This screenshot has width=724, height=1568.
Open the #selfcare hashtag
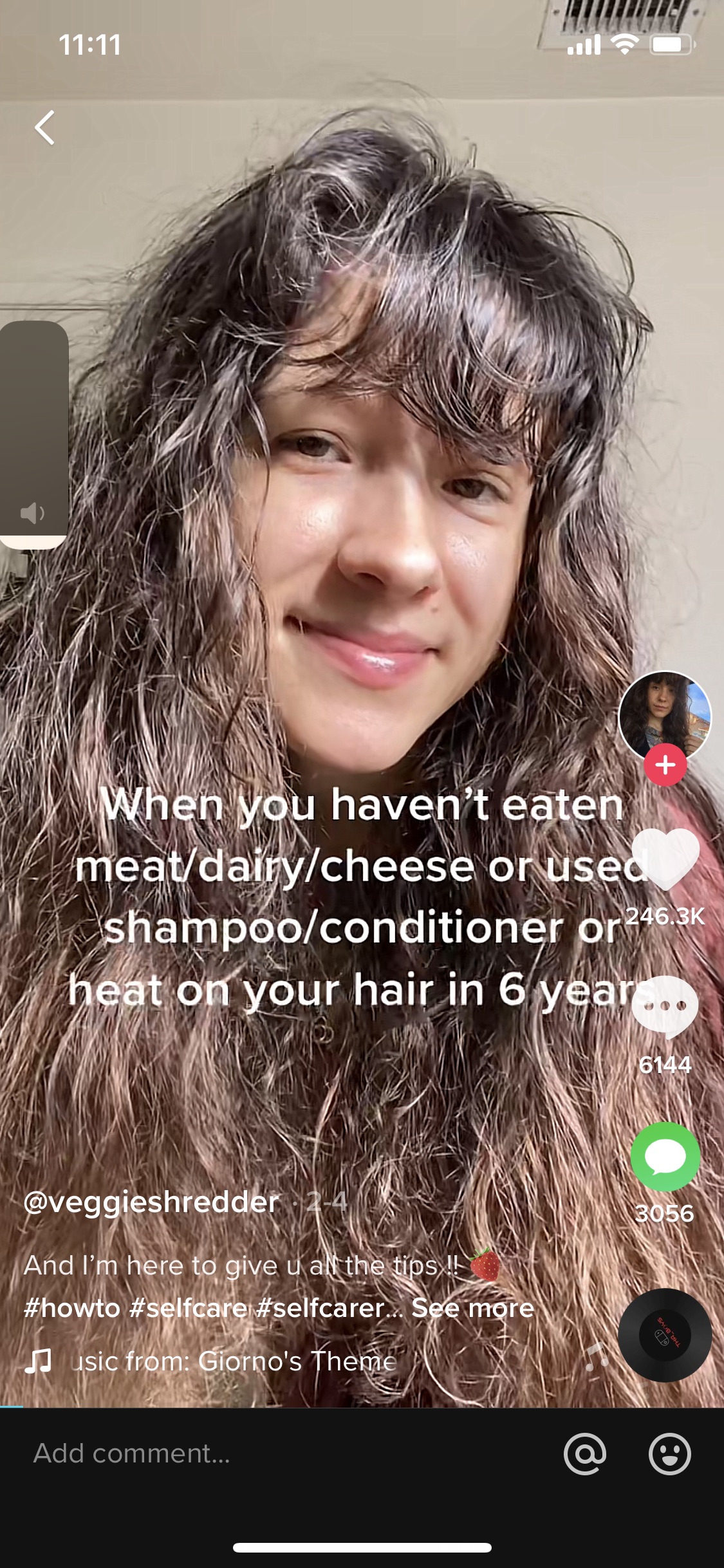pos(188,1308)
